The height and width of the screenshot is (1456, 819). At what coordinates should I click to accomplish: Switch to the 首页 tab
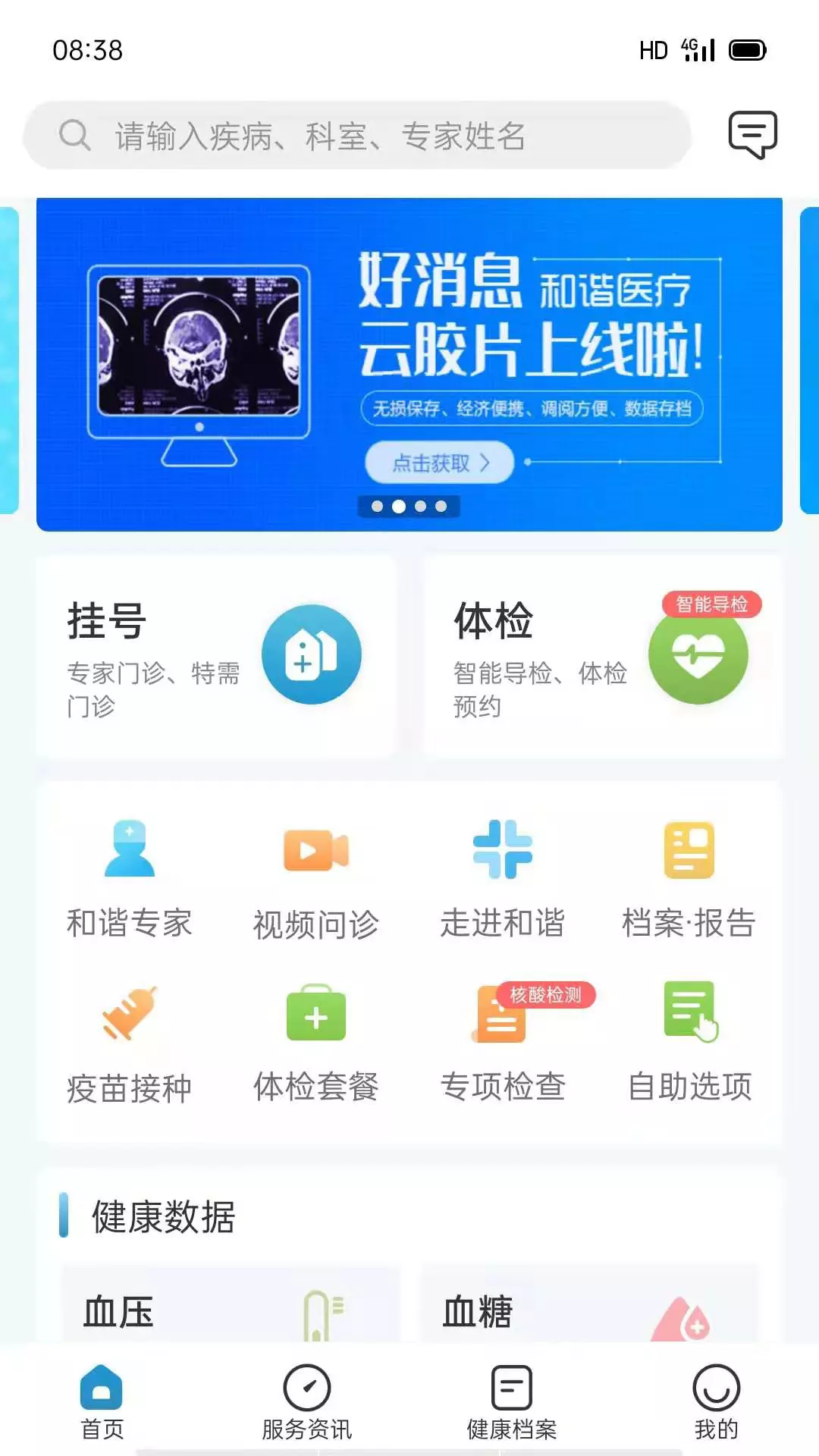click(x=102, y=1402)
